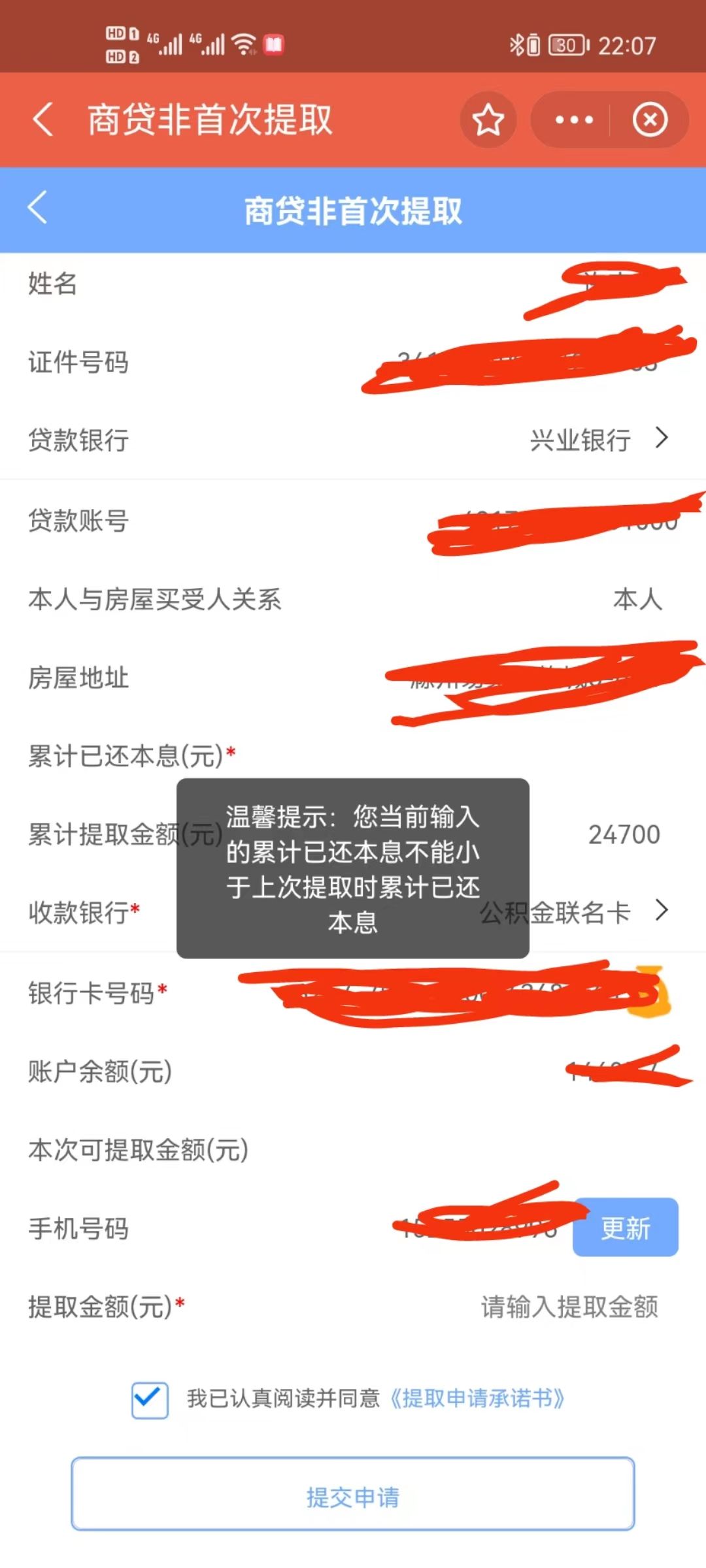Open 《提取申请承诺书》 link
Screen dimensions: 706x1568
pos(477,1399)
